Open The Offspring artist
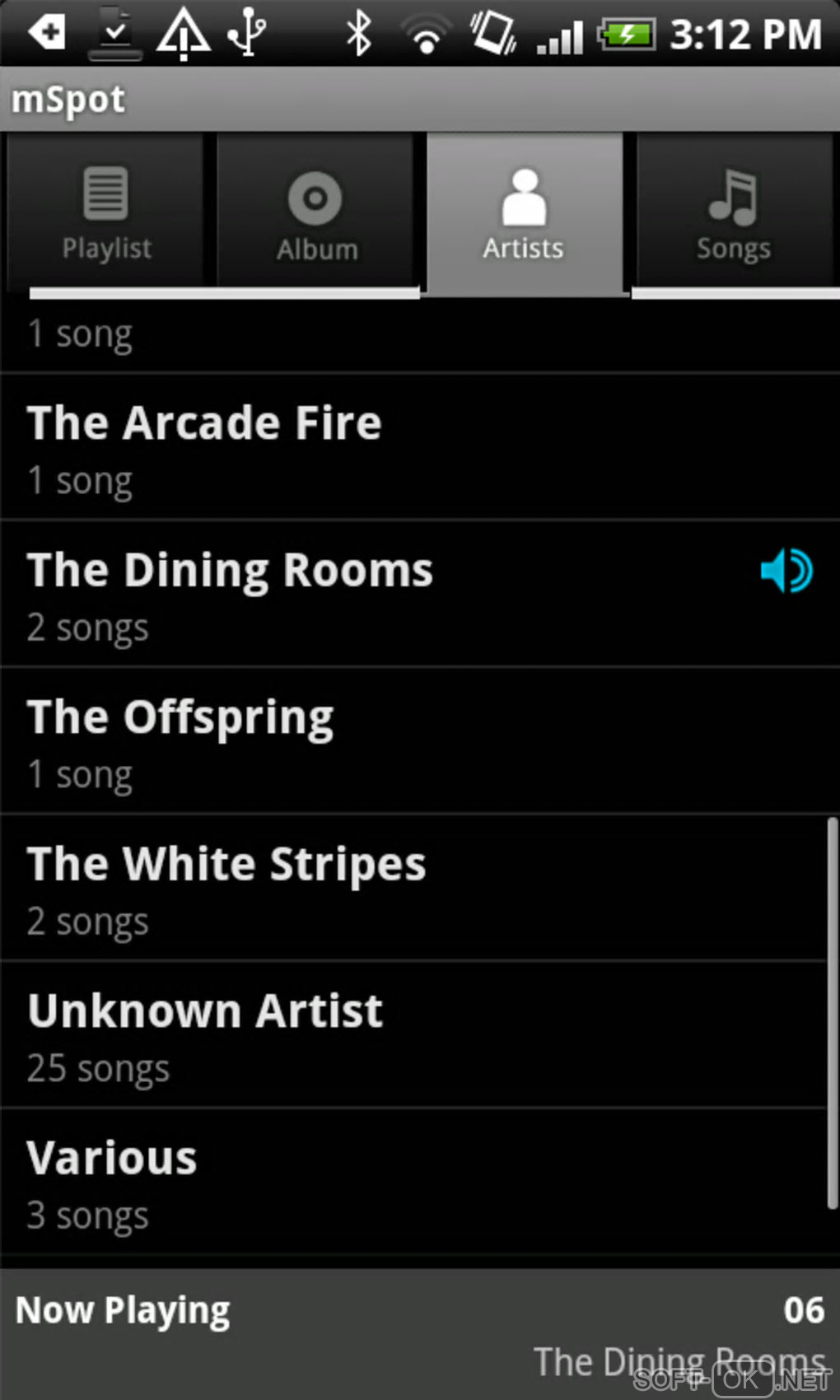Image resolution: width=840 pixels, height=1400 pixels. tap(420, 741)
